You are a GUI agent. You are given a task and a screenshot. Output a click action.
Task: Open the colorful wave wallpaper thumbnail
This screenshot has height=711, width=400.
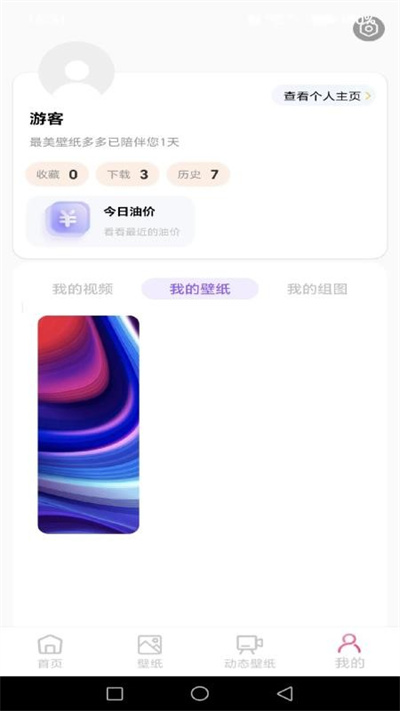[88, 424]
